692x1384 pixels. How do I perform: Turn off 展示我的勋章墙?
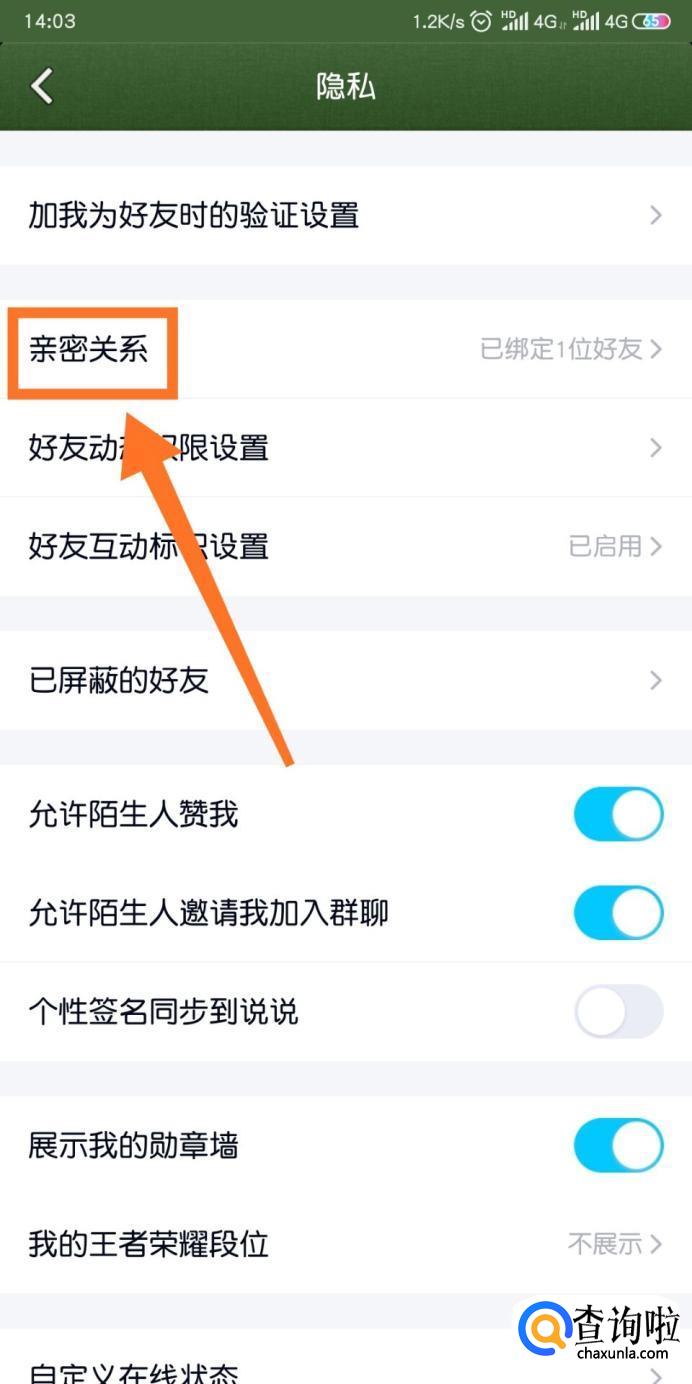[x=618, y=1145]
